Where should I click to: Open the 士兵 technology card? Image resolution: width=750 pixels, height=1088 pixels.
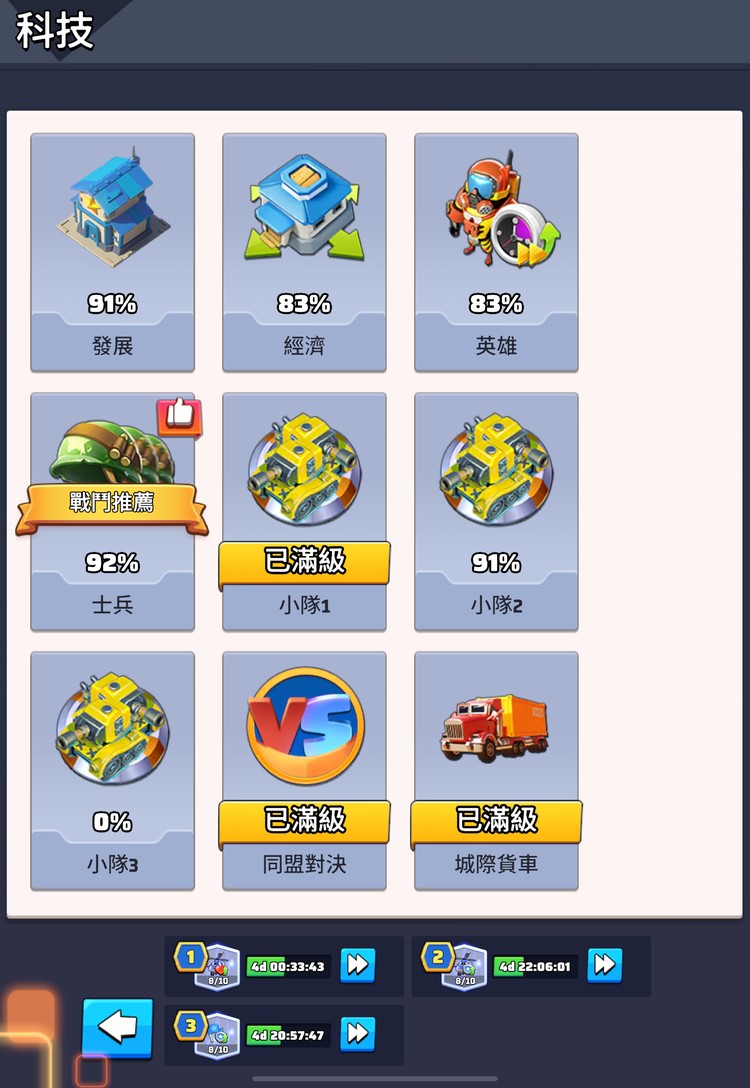(x=112, y=512)
